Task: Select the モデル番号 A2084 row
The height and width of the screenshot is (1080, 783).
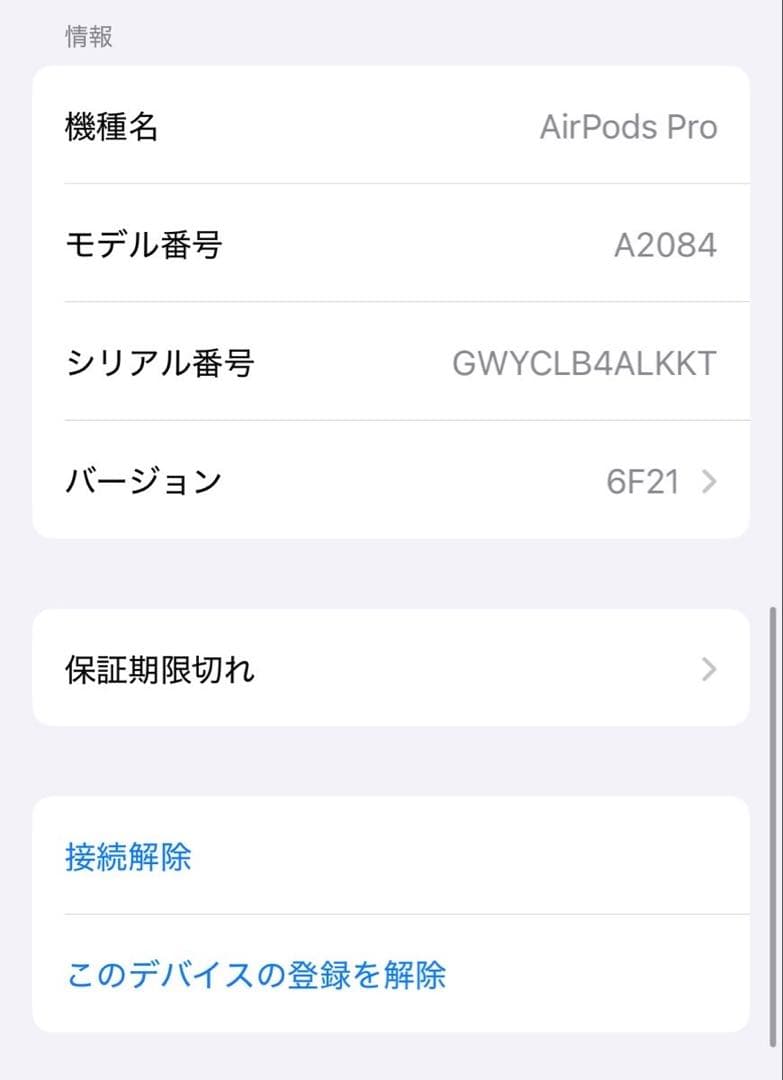Action: tap(390, 245)
